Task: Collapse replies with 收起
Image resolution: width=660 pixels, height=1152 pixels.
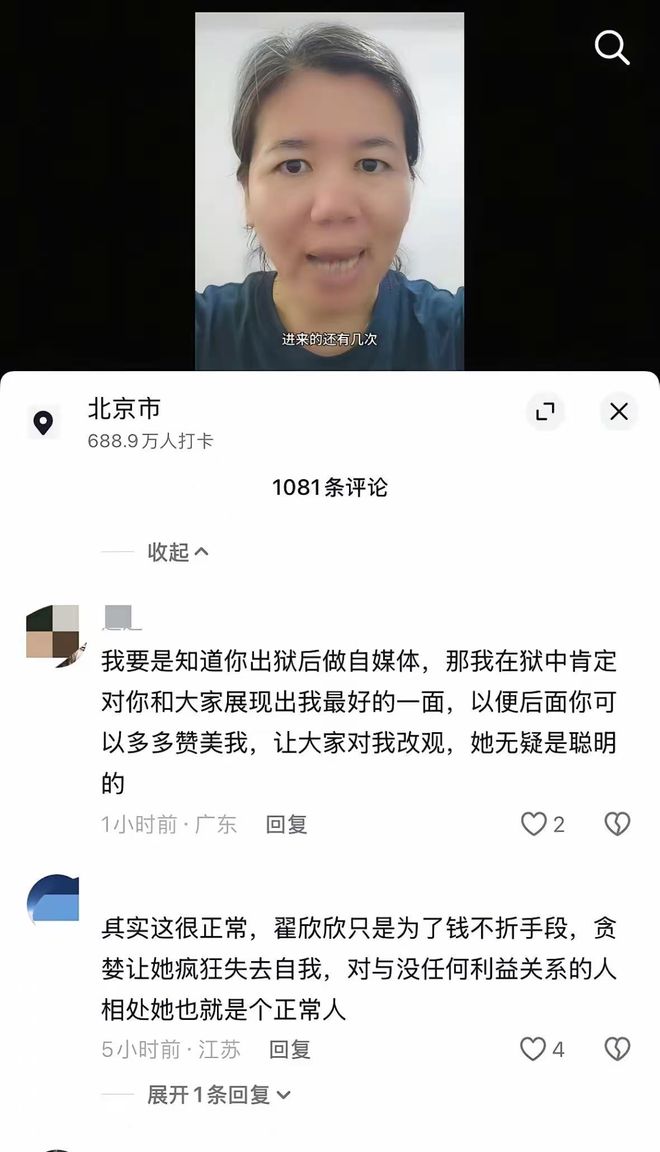Action: click(x=178, y=552)
